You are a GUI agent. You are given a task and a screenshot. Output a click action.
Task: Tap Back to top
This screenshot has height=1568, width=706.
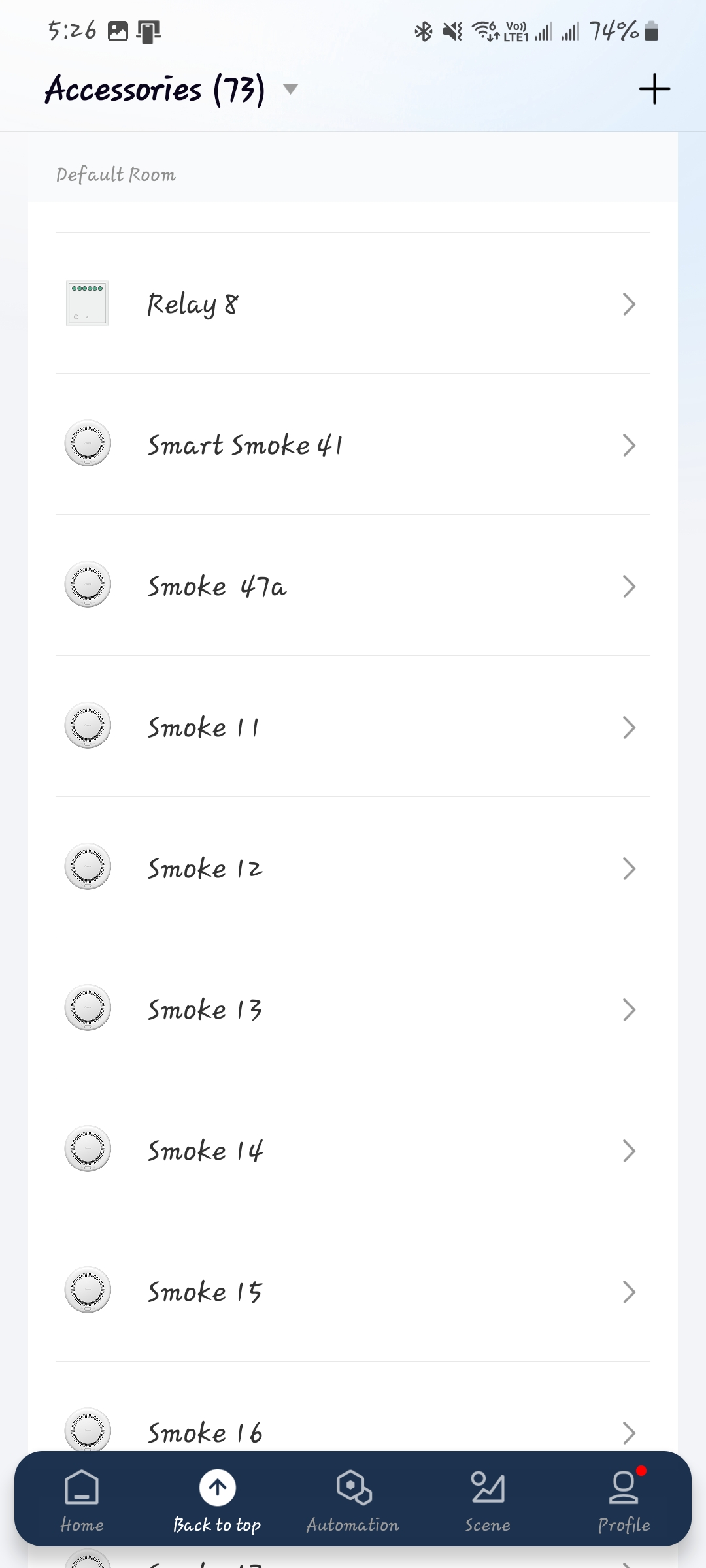pyautogui.click(x=217, y=1500)
